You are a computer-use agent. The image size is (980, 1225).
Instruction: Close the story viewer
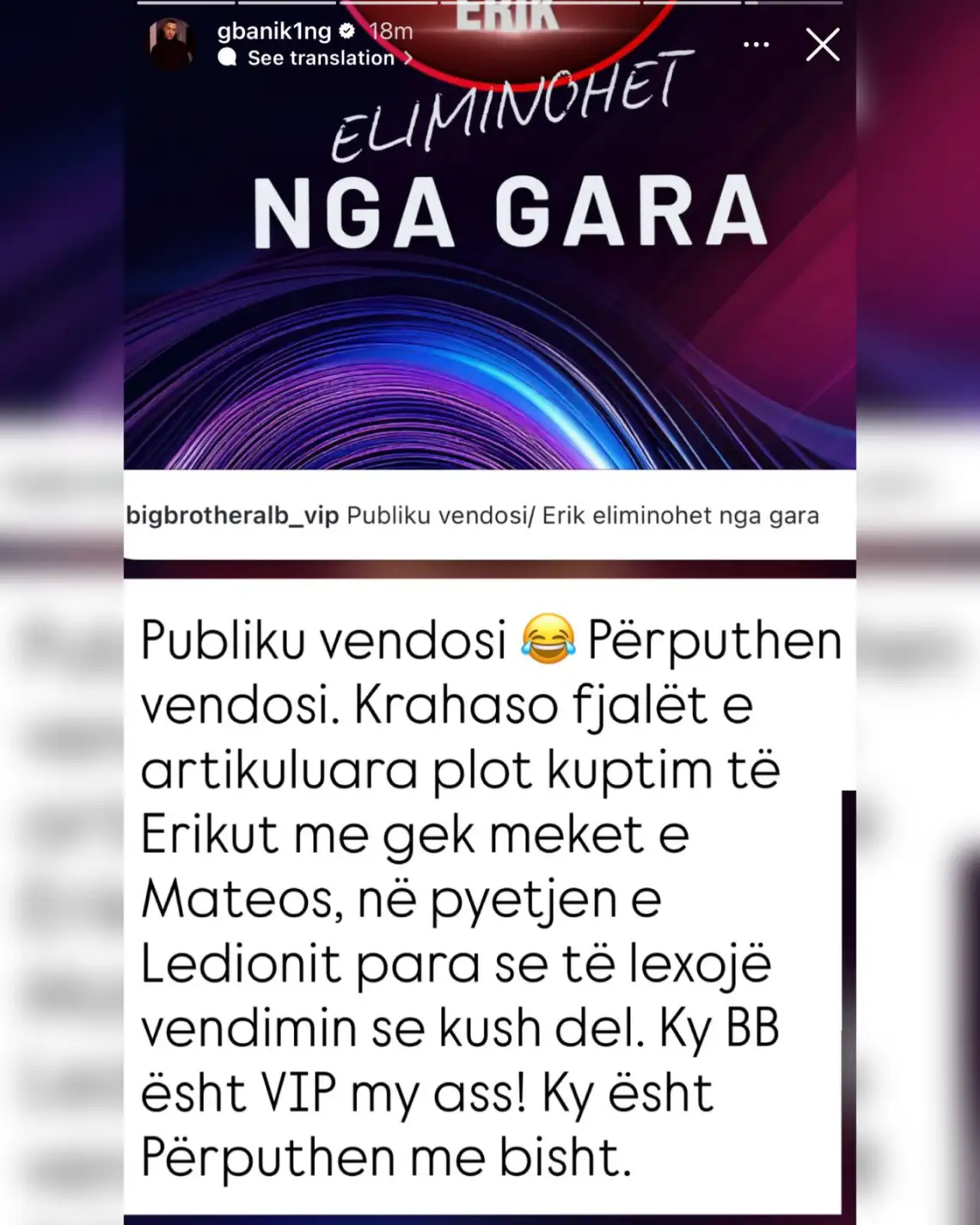[x=822, y=45]
